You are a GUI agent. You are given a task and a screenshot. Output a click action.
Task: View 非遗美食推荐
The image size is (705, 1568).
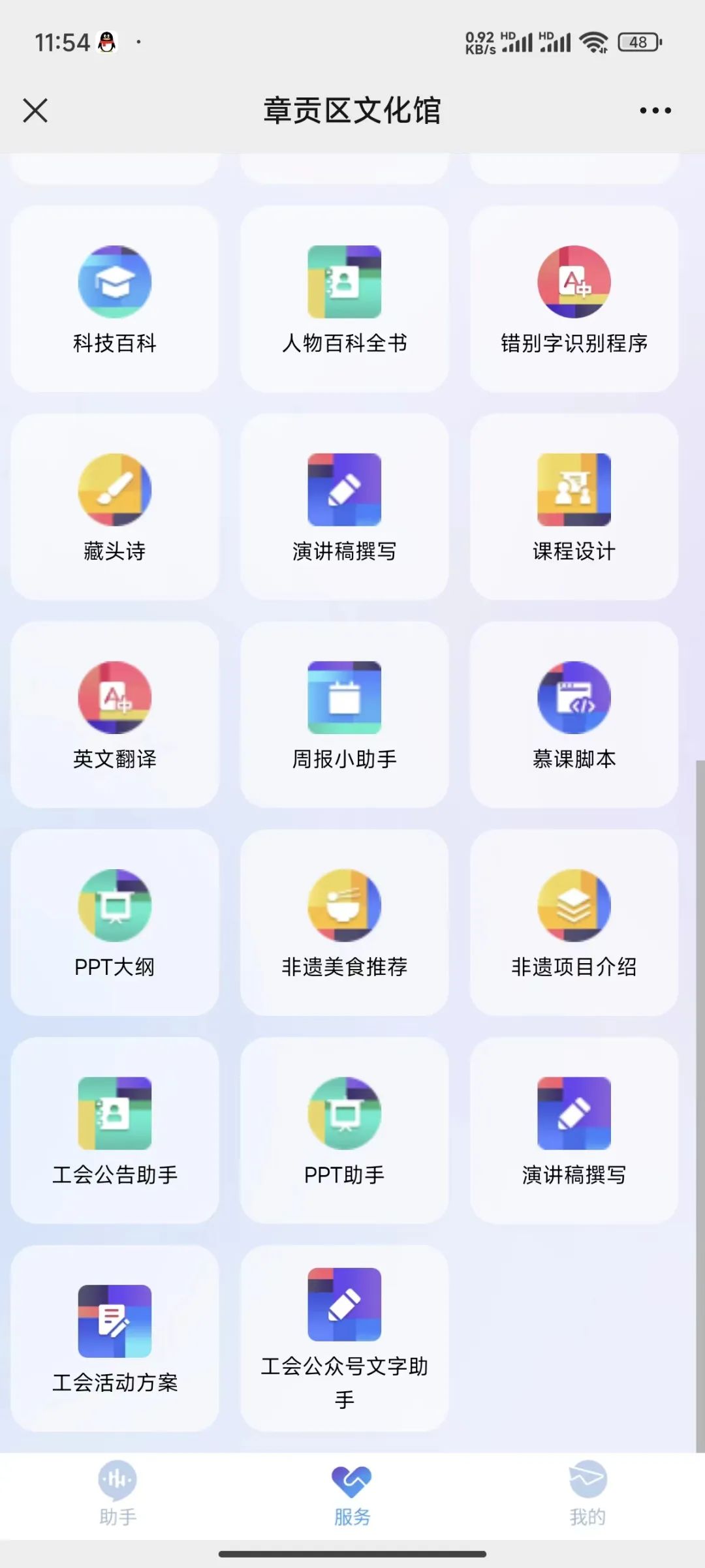tap(345, 922)
